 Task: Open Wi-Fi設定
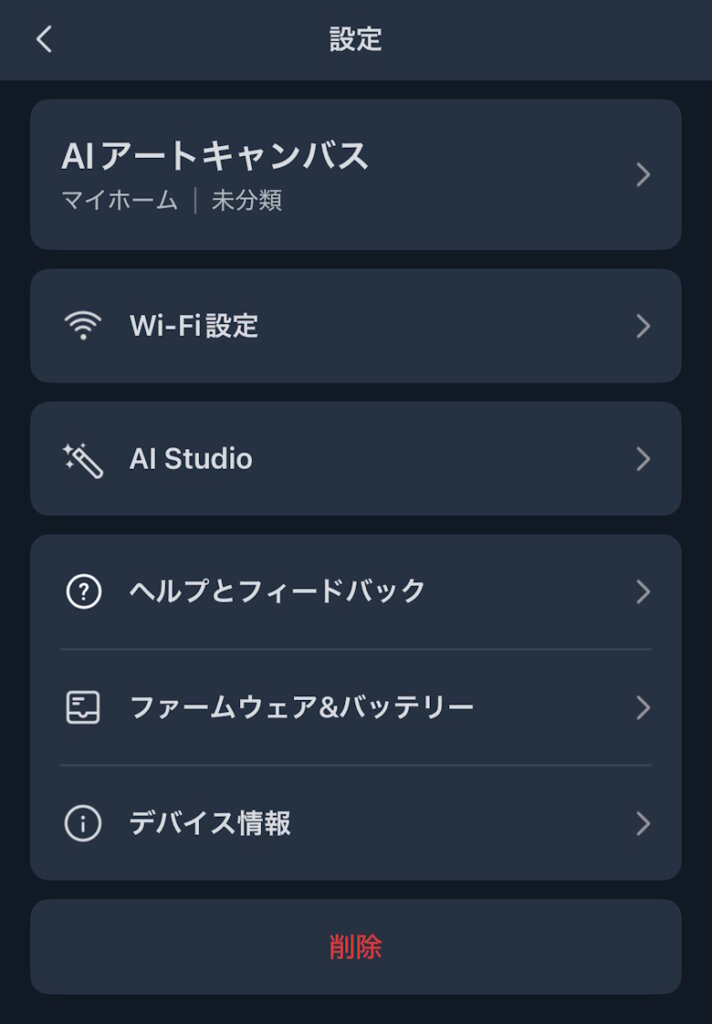pos(355,326)
